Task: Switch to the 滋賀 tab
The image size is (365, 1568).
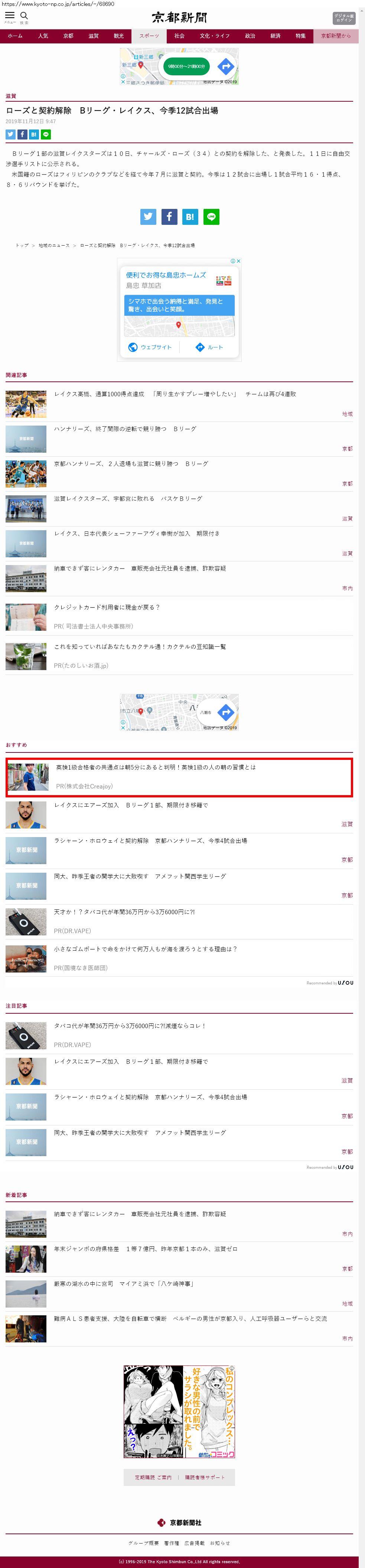Action: point(93,36)
